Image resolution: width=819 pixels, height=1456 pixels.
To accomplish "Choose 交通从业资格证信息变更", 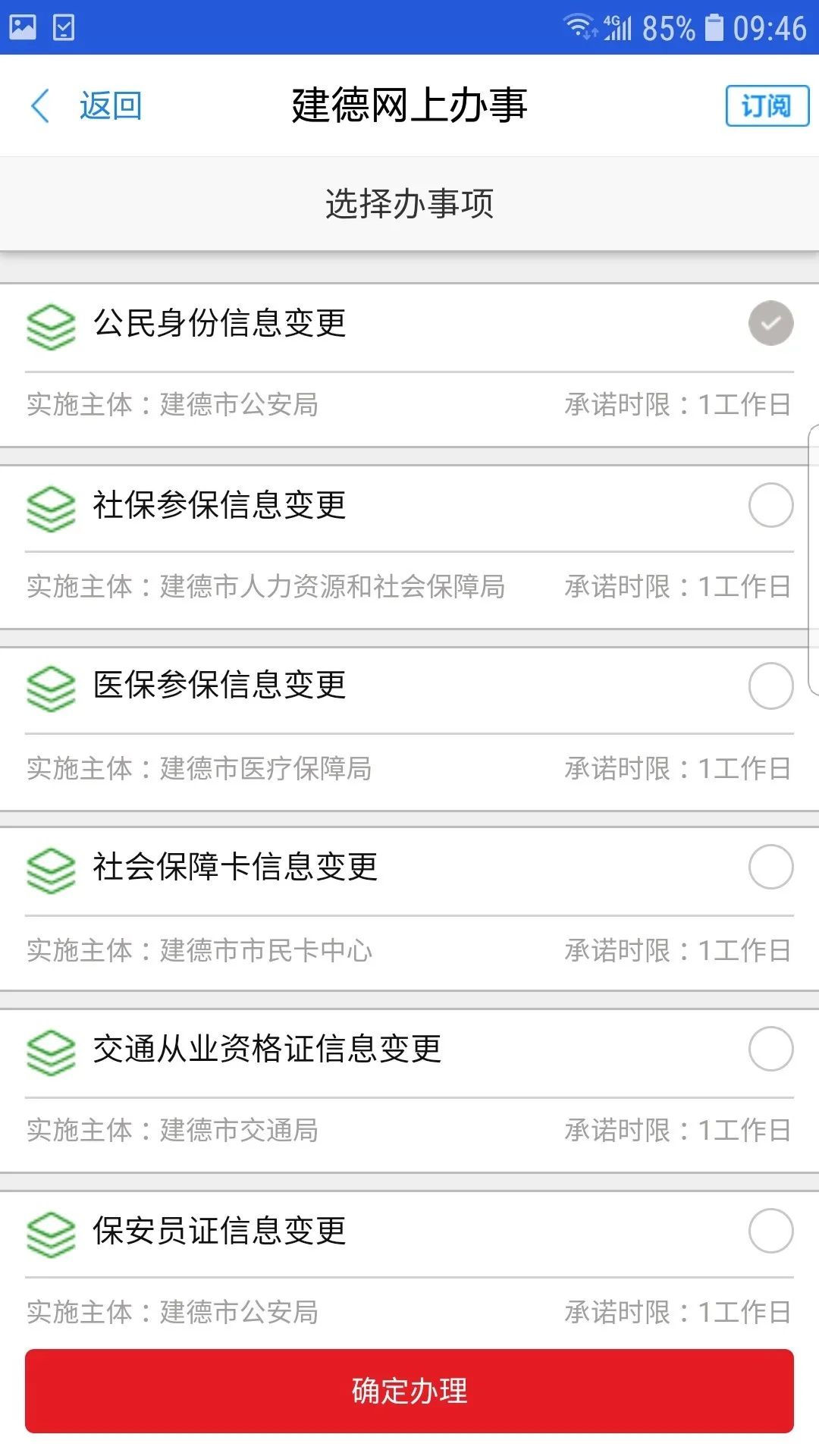I will [770, 1049].
